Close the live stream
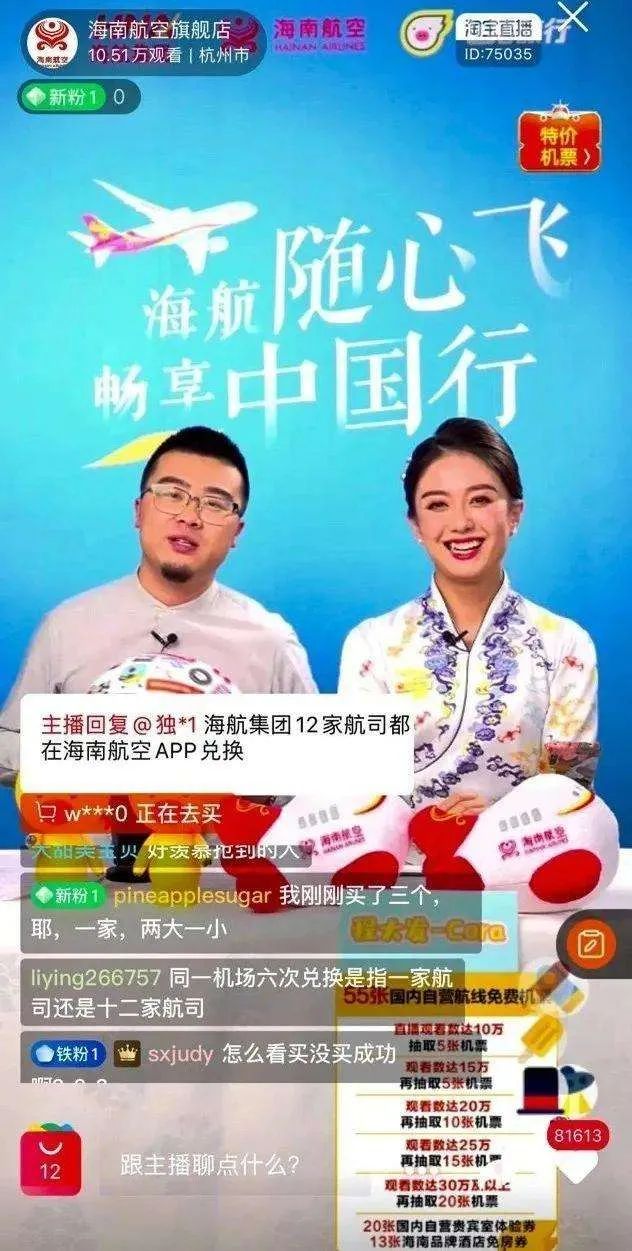 (573, 16)
